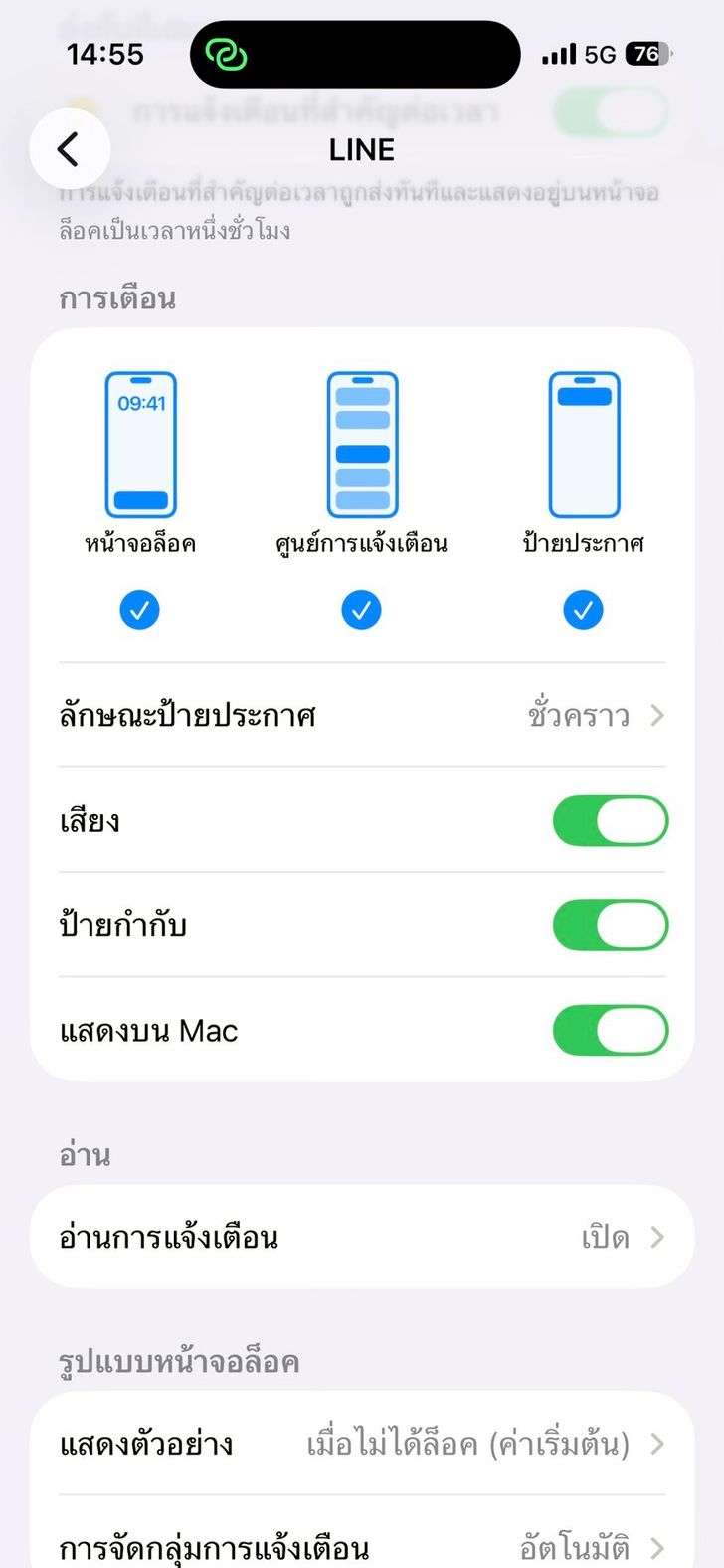Expand อ่านการแจ้งเตือน announce settings
724x1568 pixels.
(x=362, y=1237)
